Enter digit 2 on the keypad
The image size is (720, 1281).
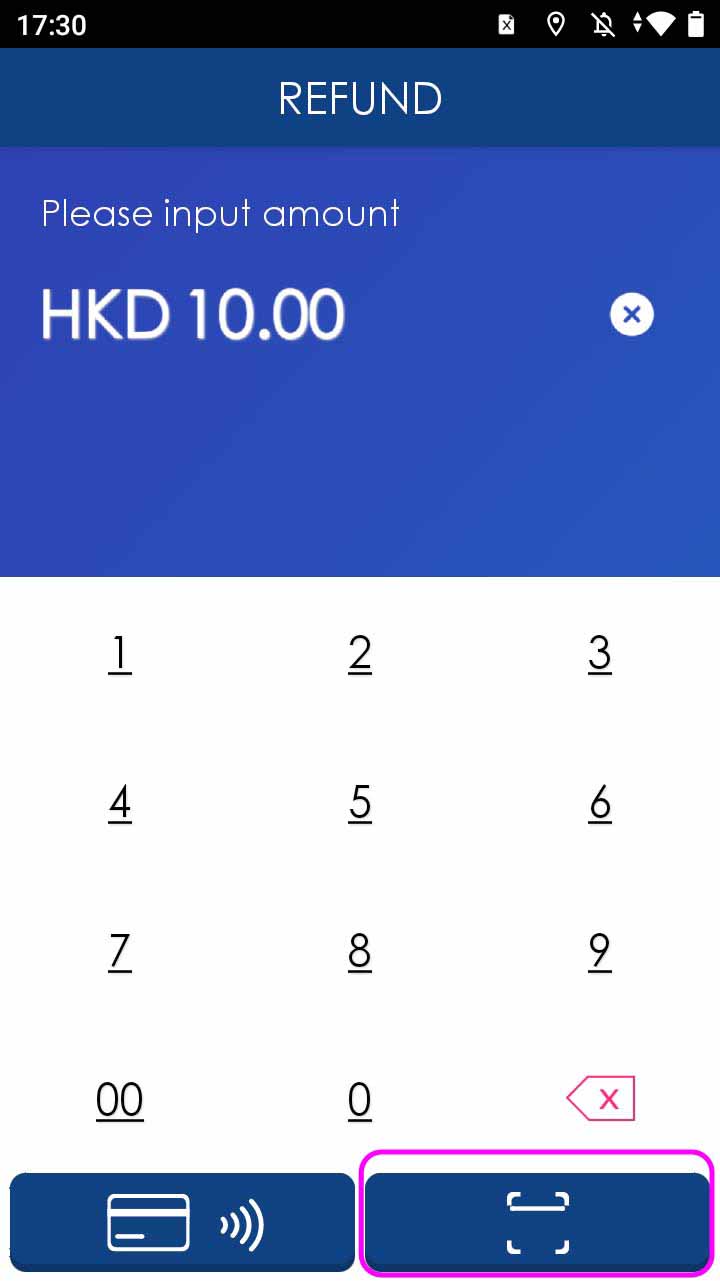[360, 653]
